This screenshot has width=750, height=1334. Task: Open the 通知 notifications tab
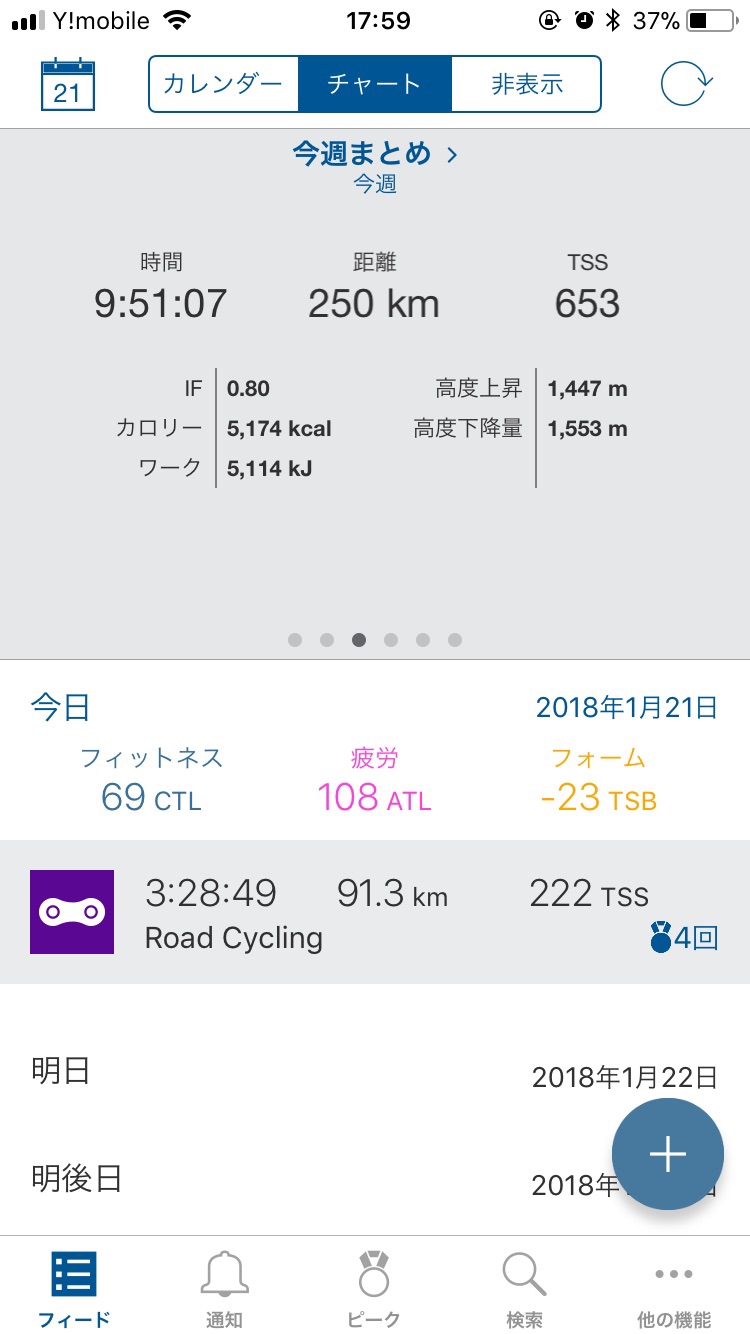(x=224, y=1289)
